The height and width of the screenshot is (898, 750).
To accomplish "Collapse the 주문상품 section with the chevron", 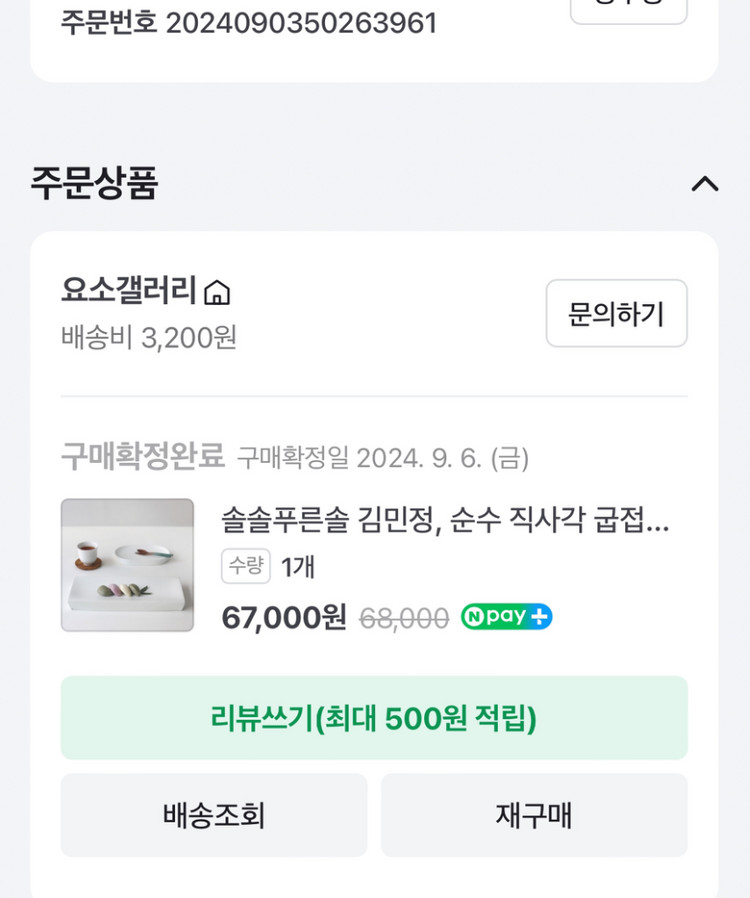I will click(706, 184).
